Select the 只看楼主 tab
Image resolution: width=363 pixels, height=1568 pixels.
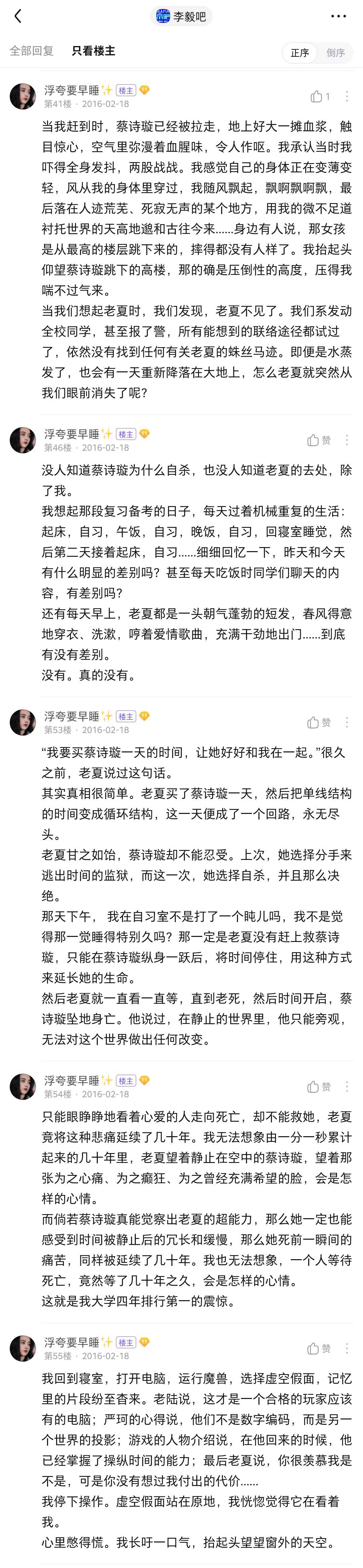click(93, 52)
